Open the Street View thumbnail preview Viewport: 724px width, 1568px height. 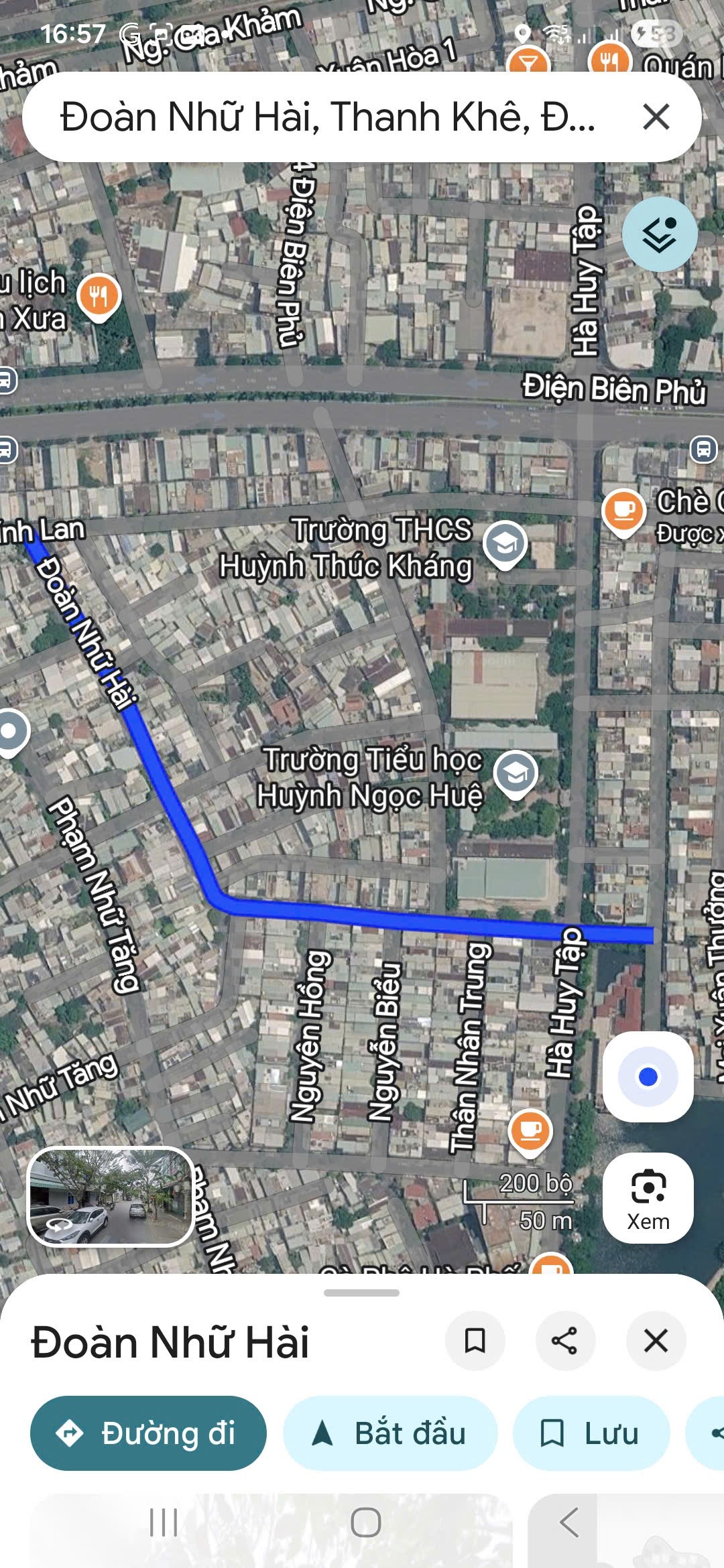(x=111, y=1197)
